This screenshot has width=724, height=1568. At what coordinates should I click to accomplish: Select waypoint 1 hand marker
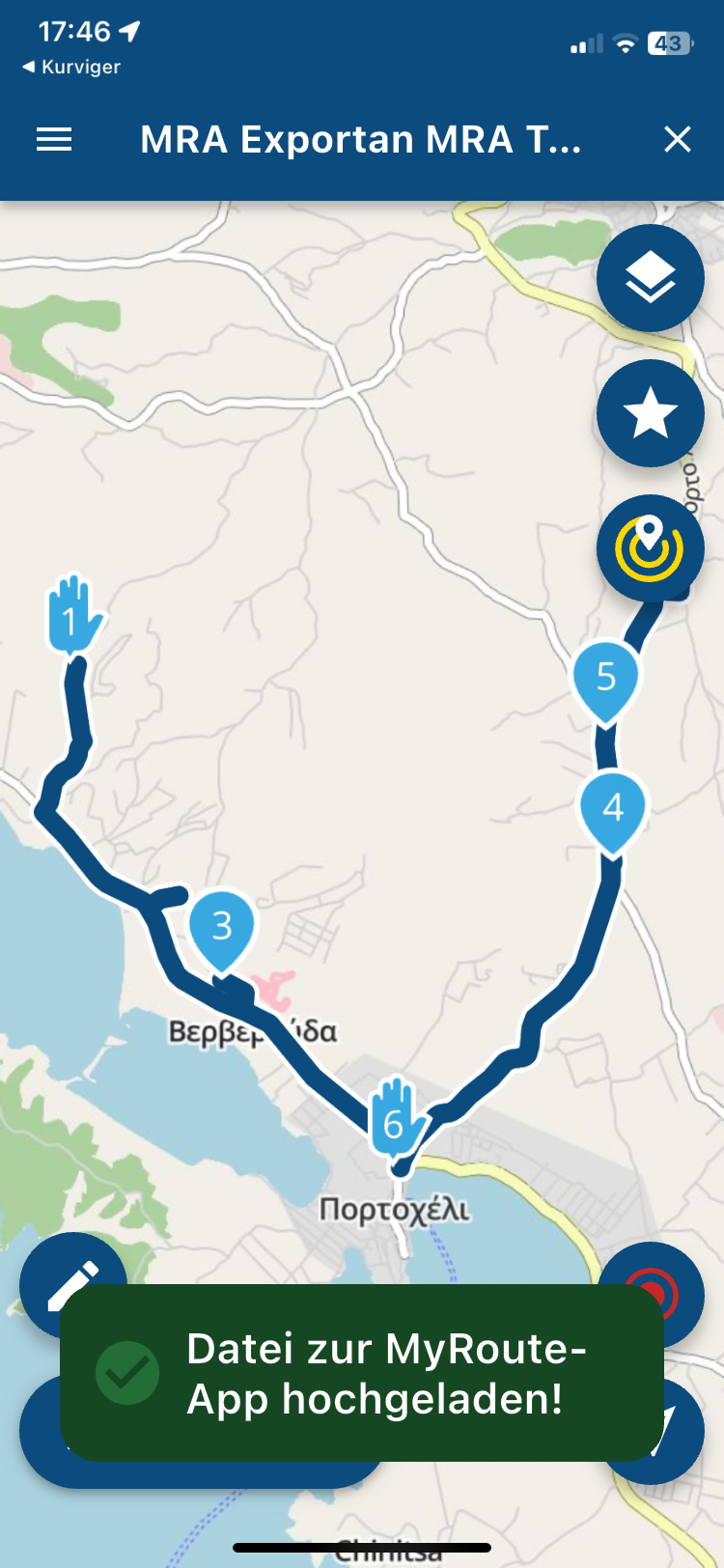72,616
